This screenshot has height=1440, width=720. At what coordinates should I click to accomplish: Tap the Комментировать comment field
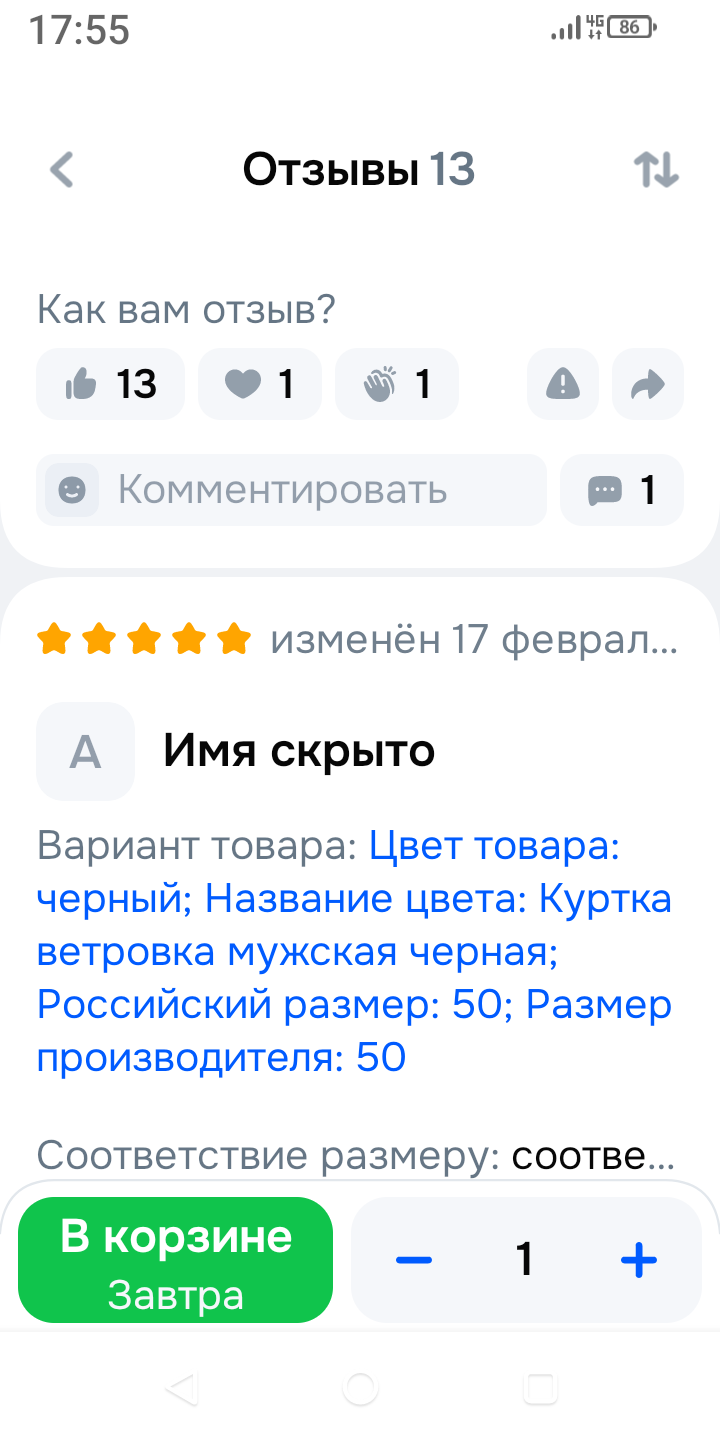(292, 490)
